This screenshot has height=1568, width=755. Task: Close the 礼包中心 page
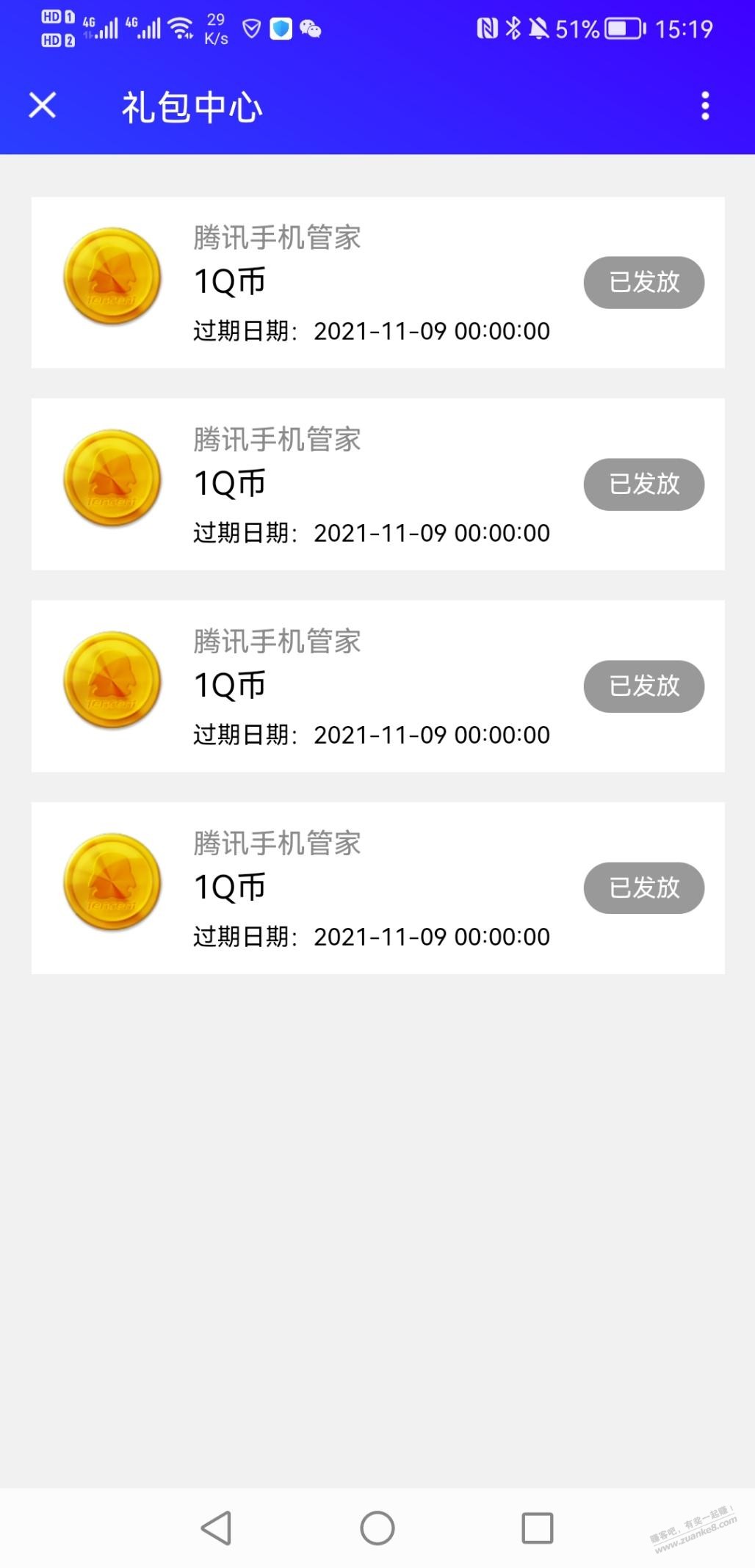click(42, 105)
